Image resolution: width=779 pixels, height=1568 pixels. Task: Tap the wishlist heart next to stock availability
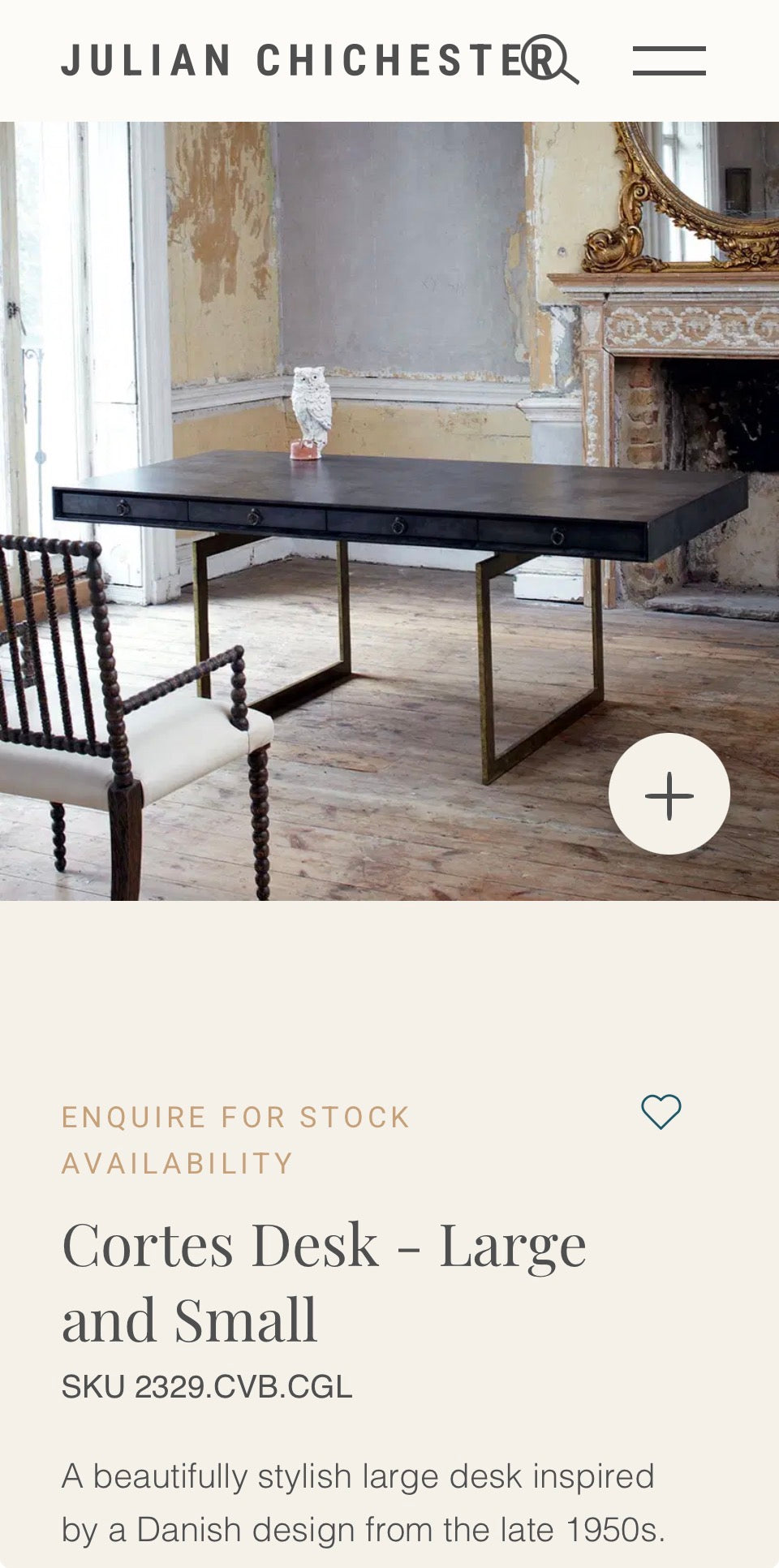661,1112
